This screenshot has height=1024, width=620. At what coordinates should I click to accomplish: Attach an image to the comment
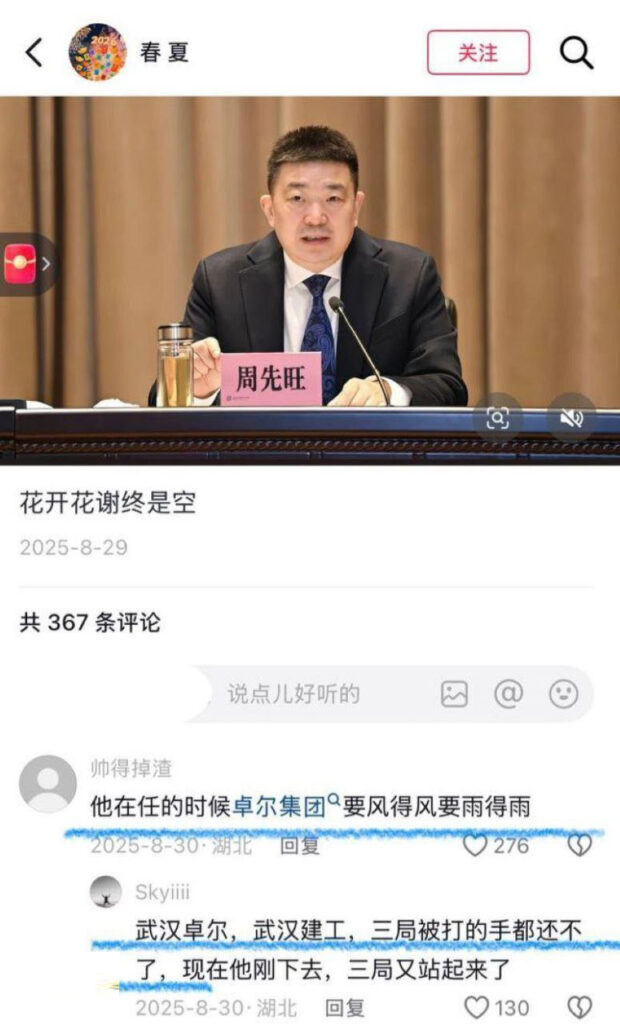(x=454, y=694)
